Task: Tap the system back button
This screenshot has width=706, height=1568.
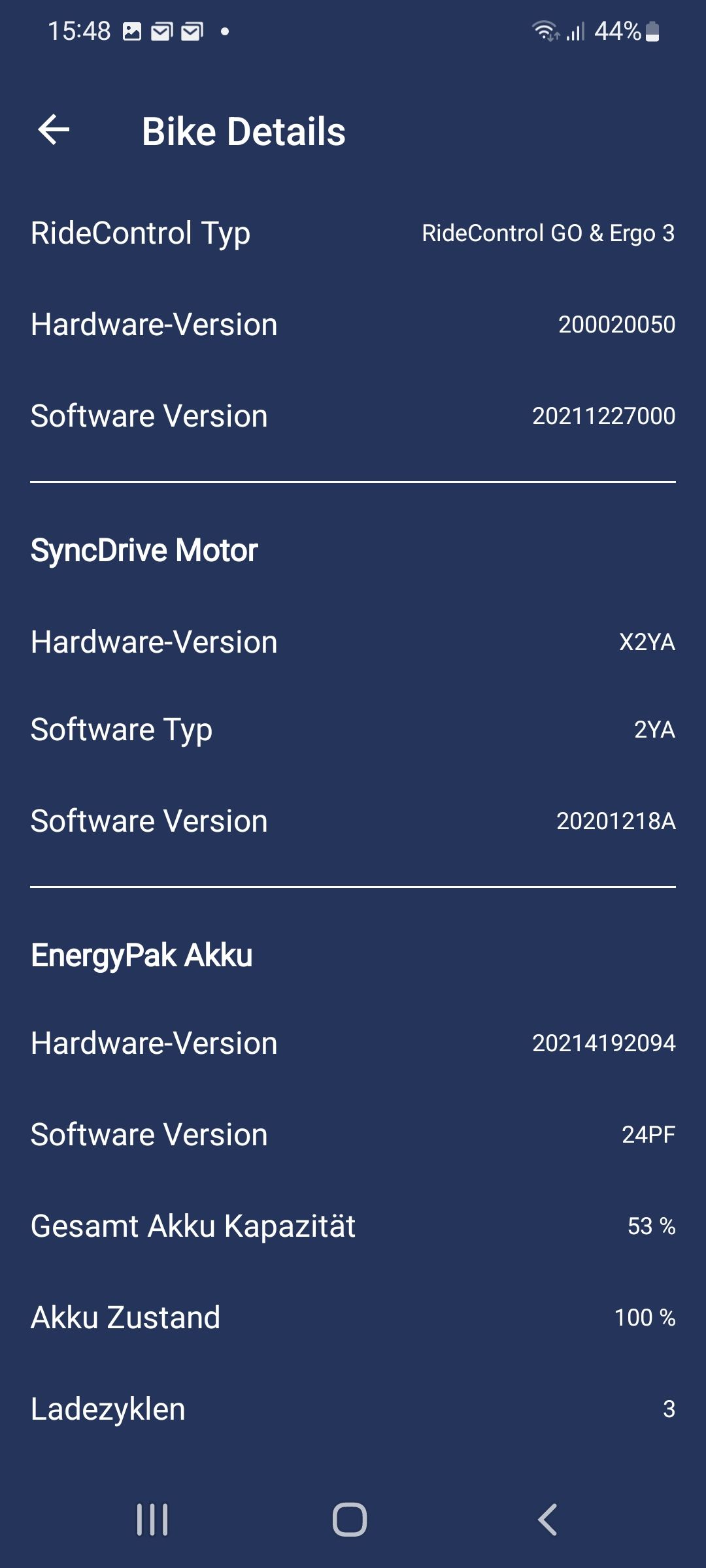Action: pos(548,1520)
